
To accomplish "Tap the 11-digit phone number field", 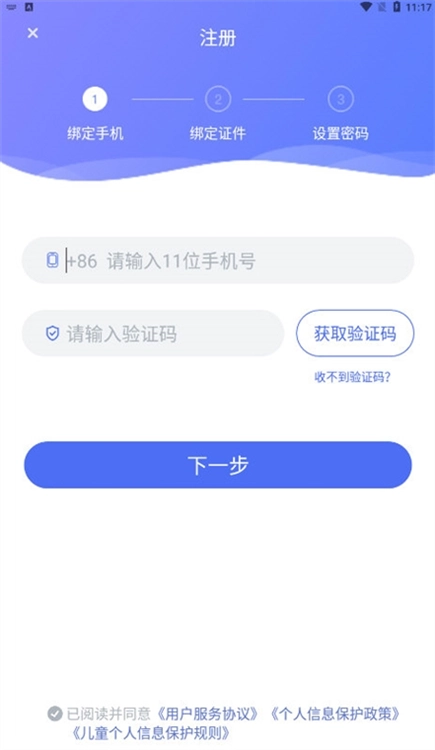I will tap(218, 261).
